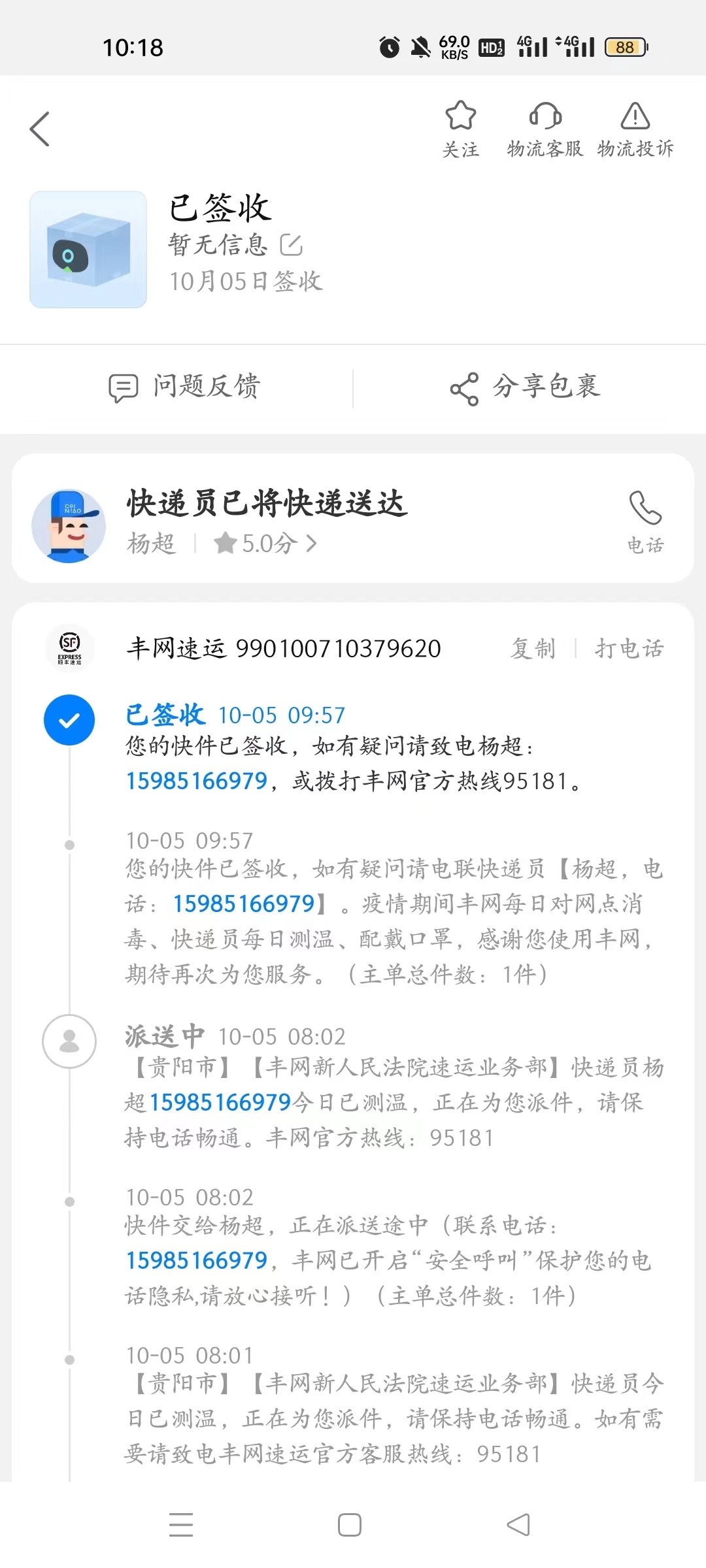Tap phone number in 派送中 entry
This screenshot has height=1568, width=706.
click(220, 1102)
